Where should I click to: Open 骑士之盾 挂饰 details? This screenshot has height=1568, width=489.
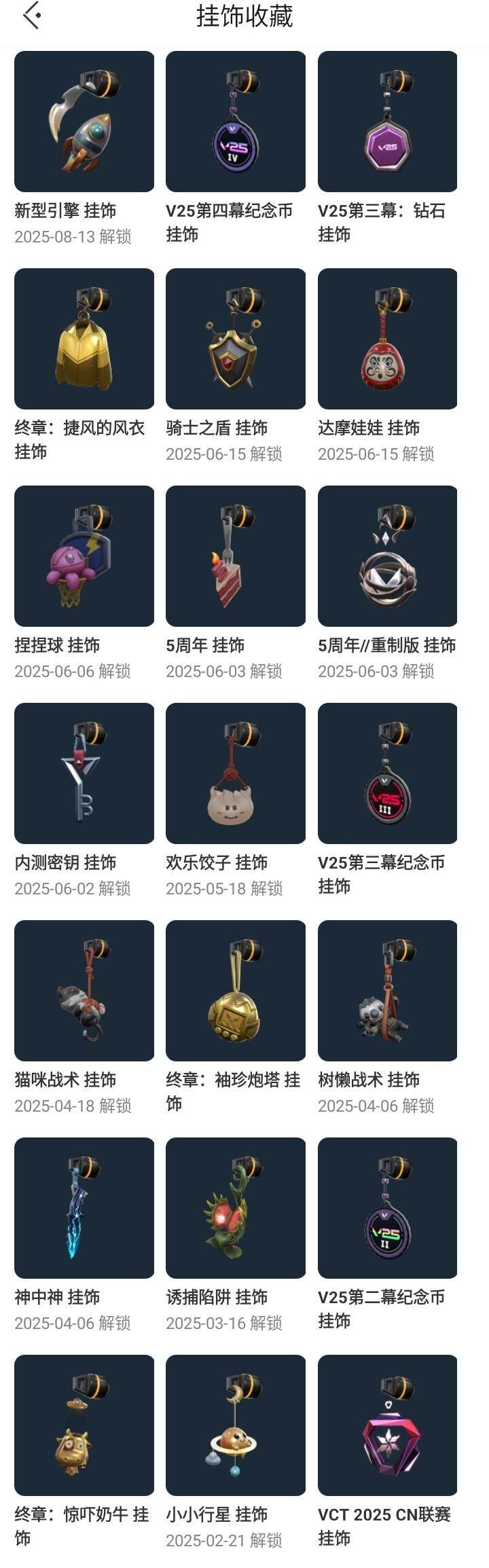coord(236,339)
